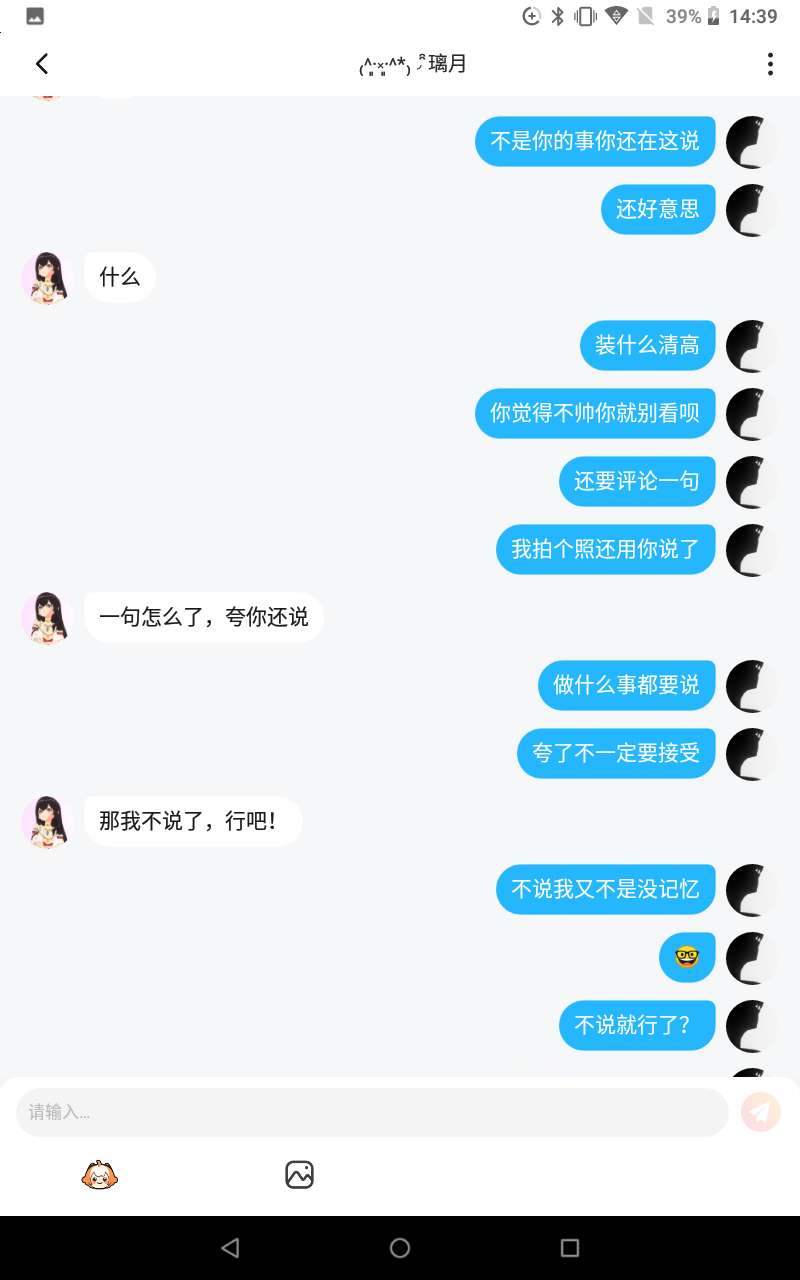Attach a picture with the image icon
Screen dimensions: 800x1280
[300, 1175]
